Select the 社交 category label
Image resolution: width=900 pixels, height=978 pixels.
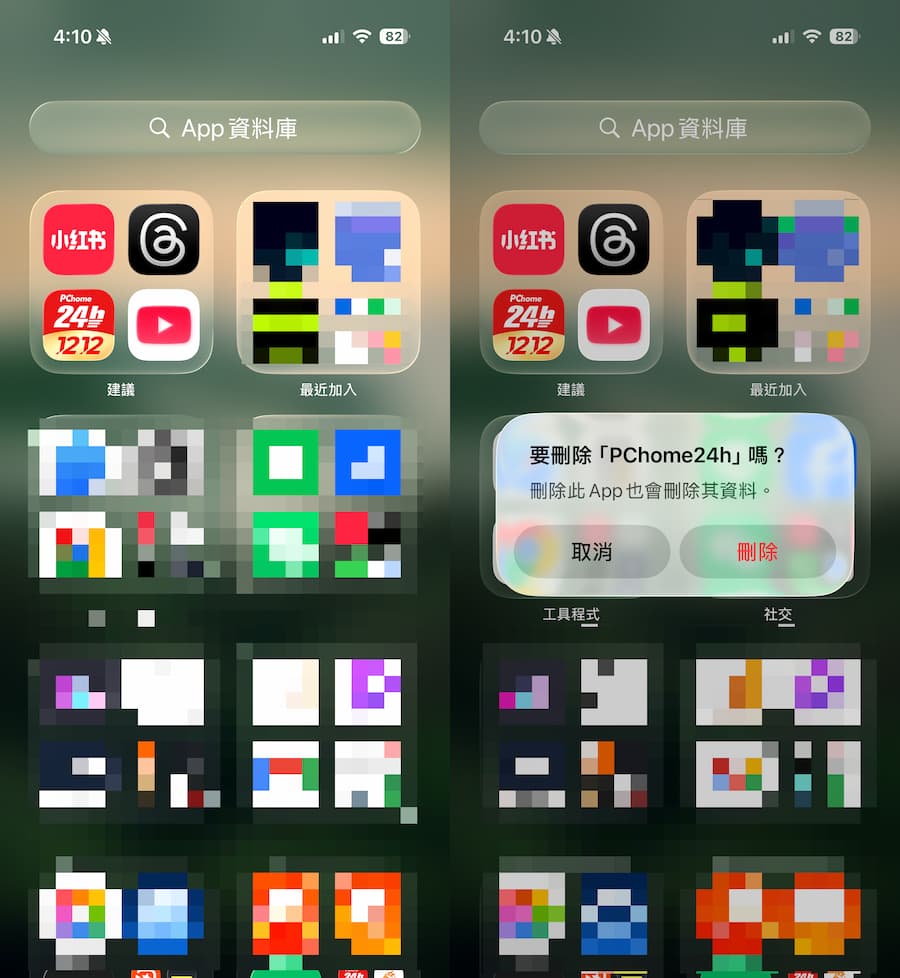click(779, 615)
